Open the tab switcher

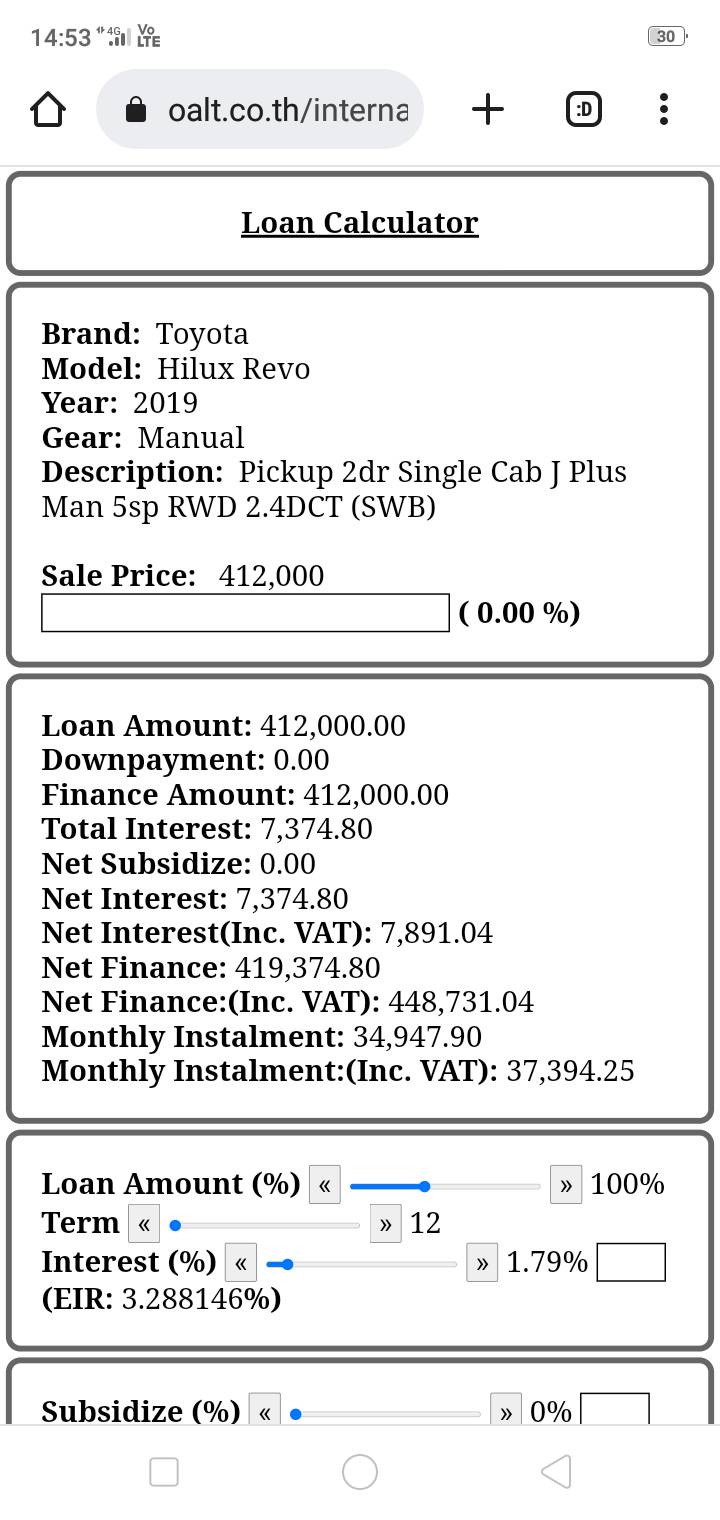point(584,109)
